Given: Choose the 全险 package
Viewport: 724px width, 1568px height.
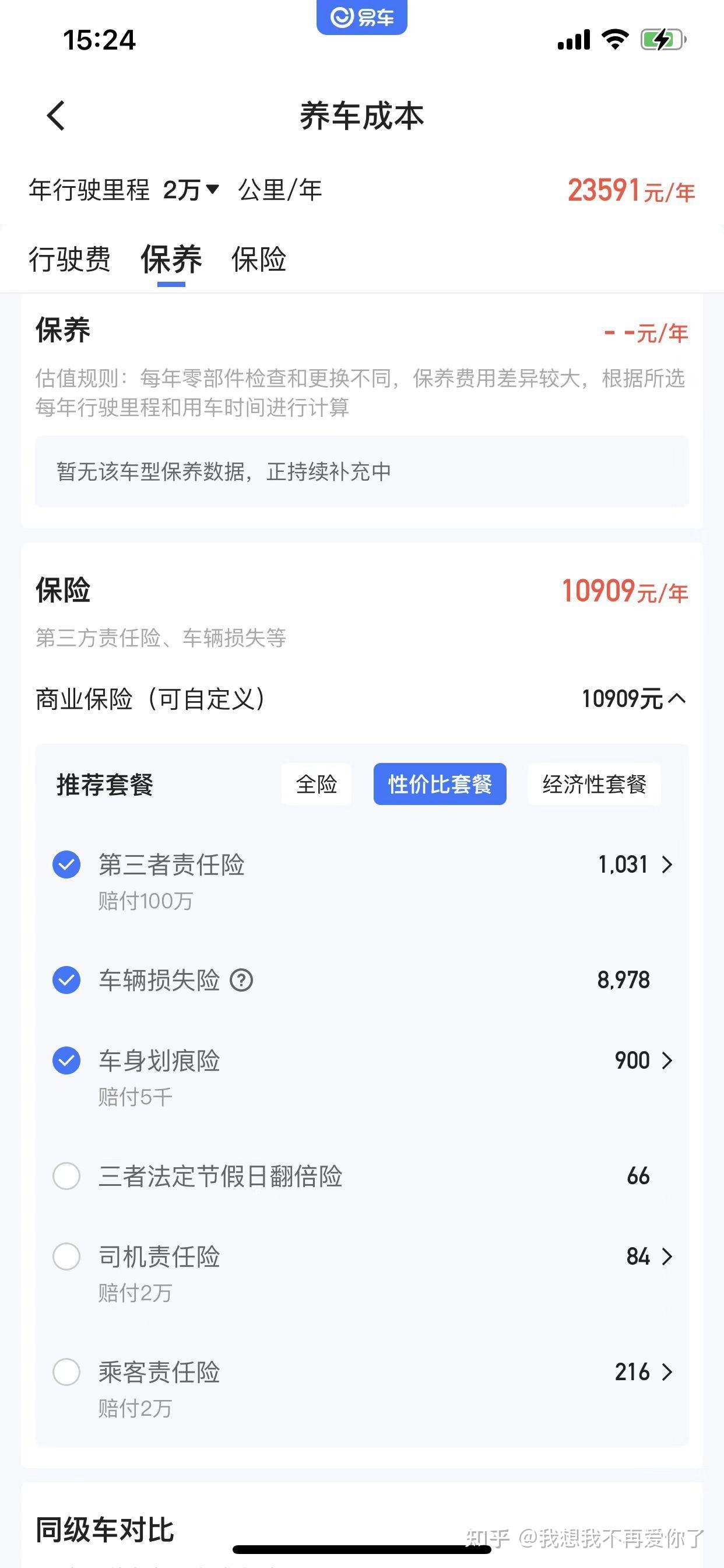Looking at the screenshot, I should pyautogui.click(x=317, y=784).
